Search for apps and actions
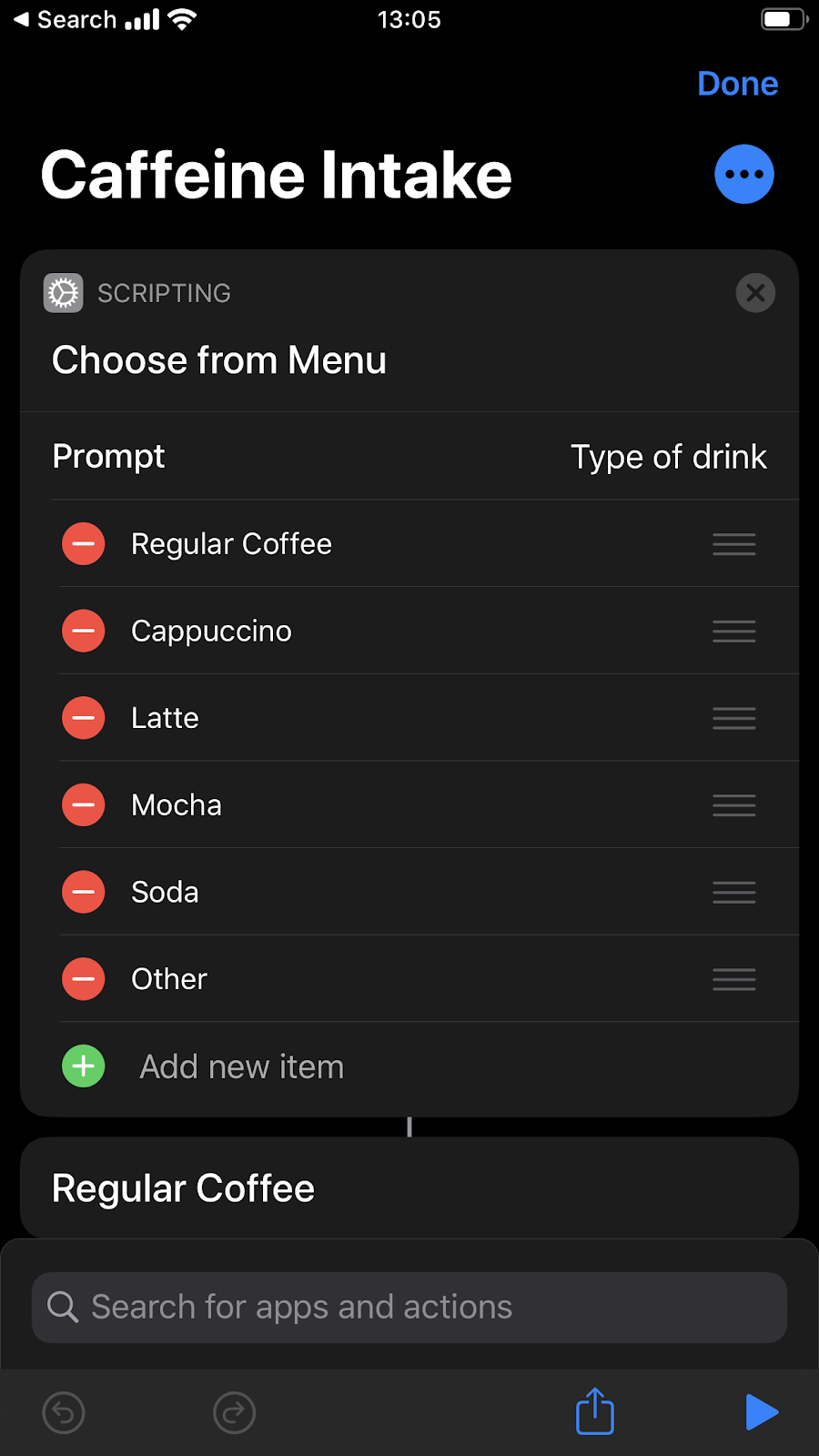The height and width of the screenshot is (1456, 819). (409, 1308)
